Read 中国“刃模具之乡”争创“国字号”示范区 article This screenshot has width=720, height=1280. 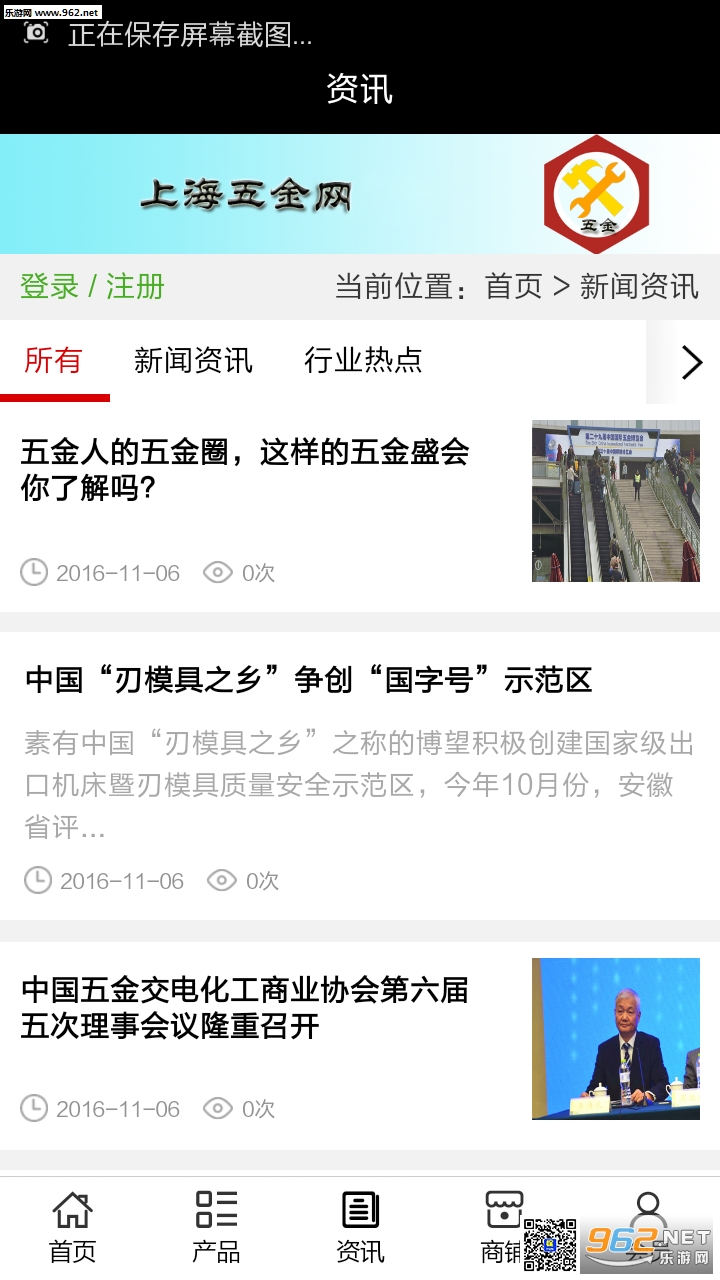(308, 681)
